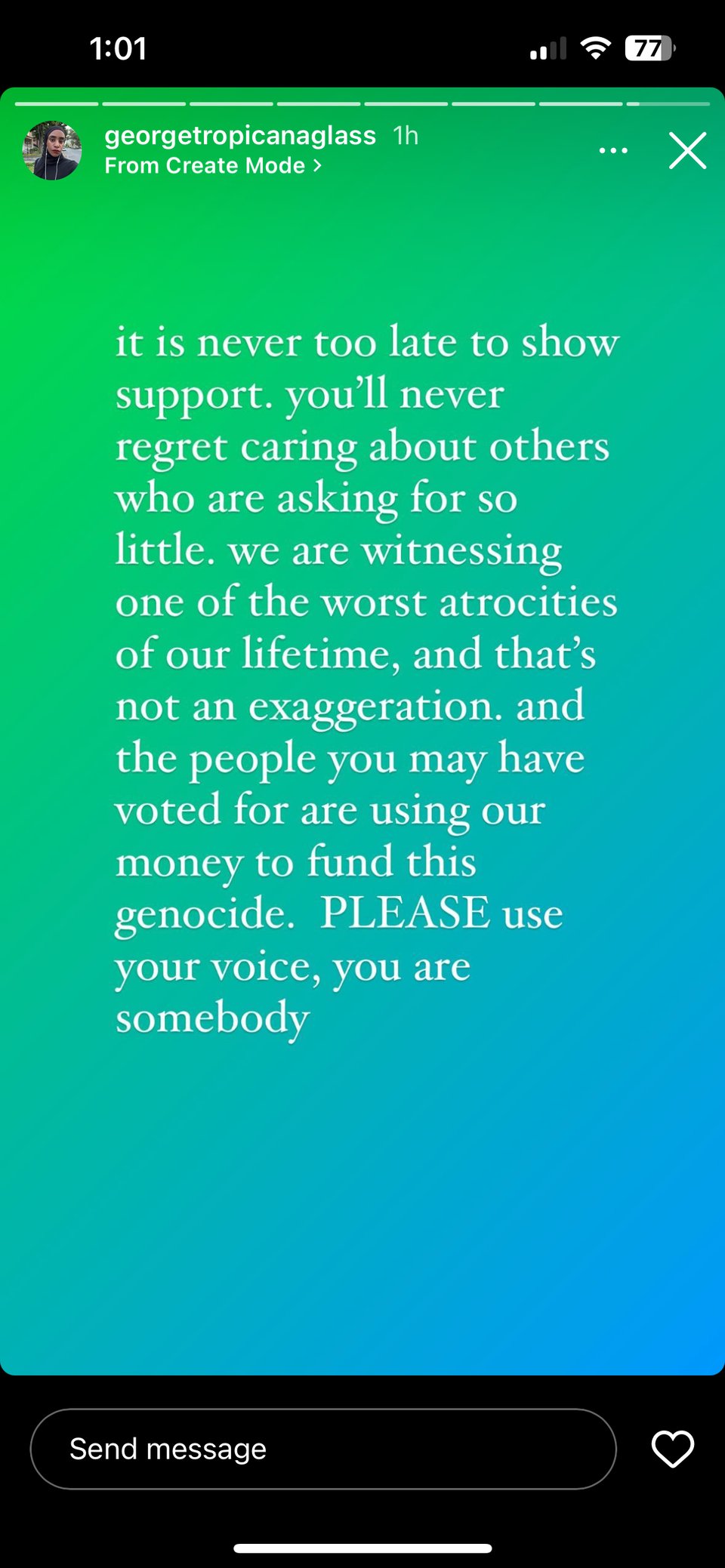Close the story with the X icon
The width and height of the screenshot is (725, 1568).
pos(687,150)
